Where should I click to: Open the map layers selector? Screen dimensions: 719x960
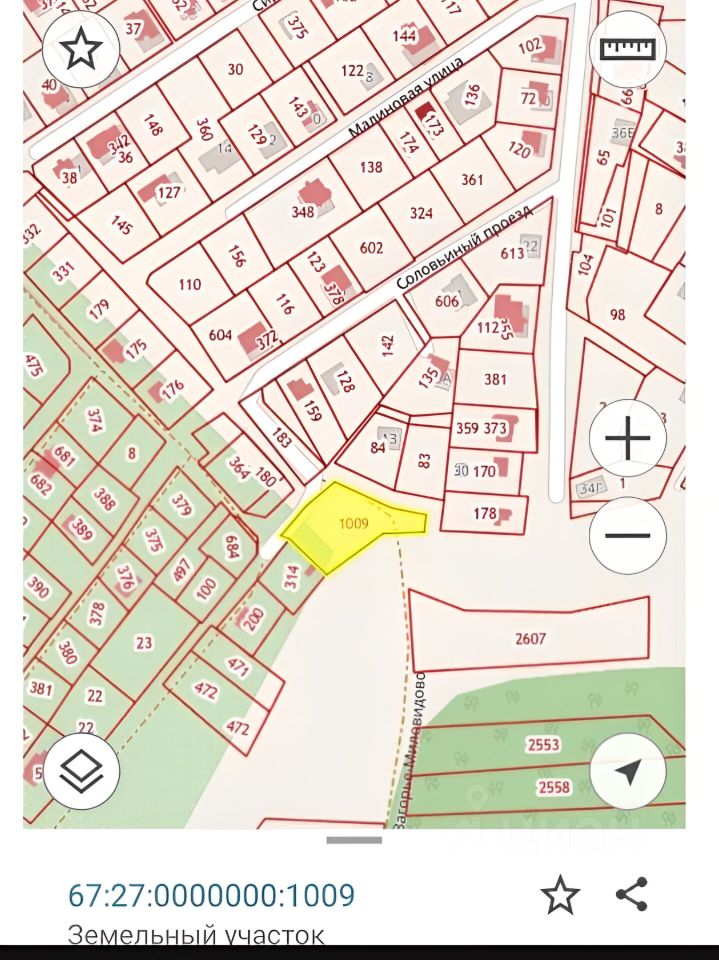(82, 771)
